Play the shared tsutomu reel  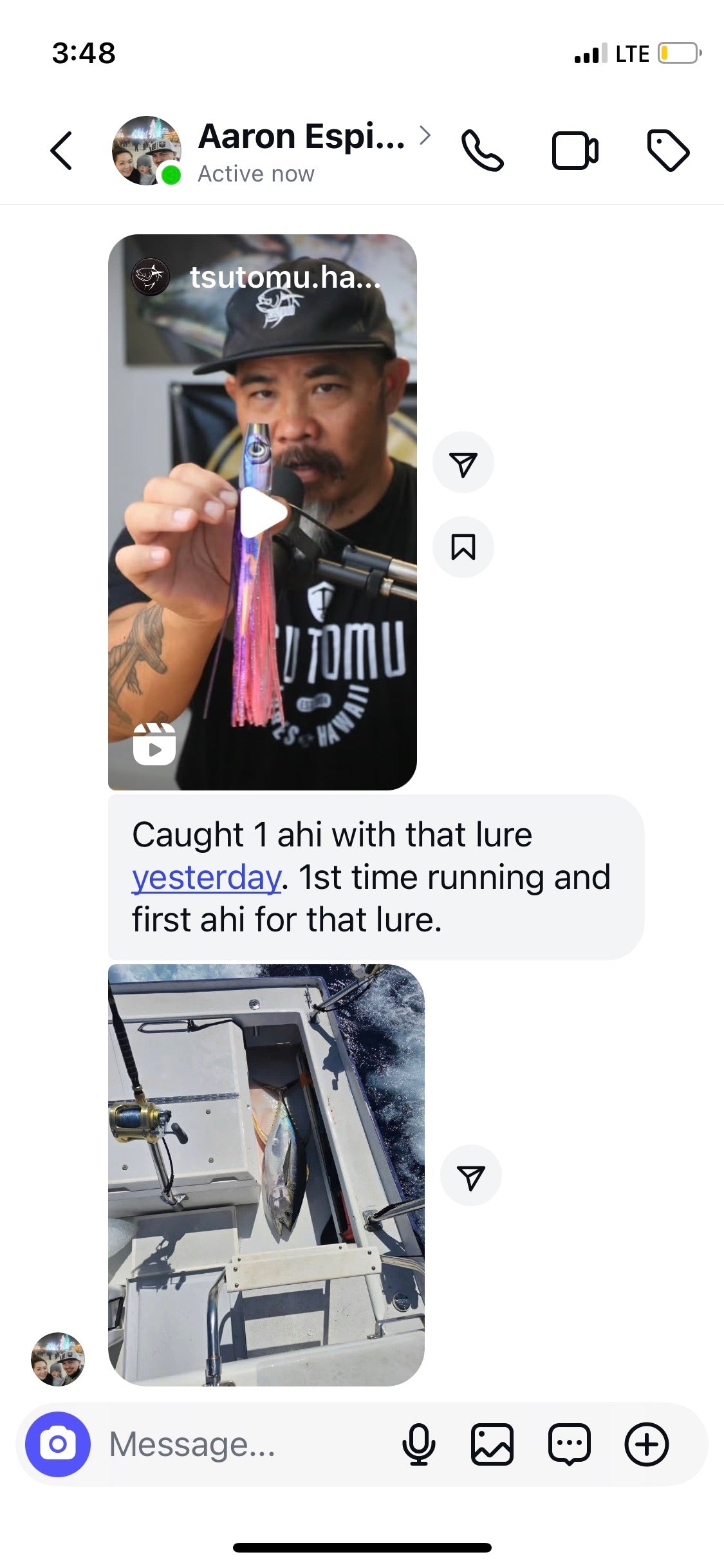click(263, 512)
